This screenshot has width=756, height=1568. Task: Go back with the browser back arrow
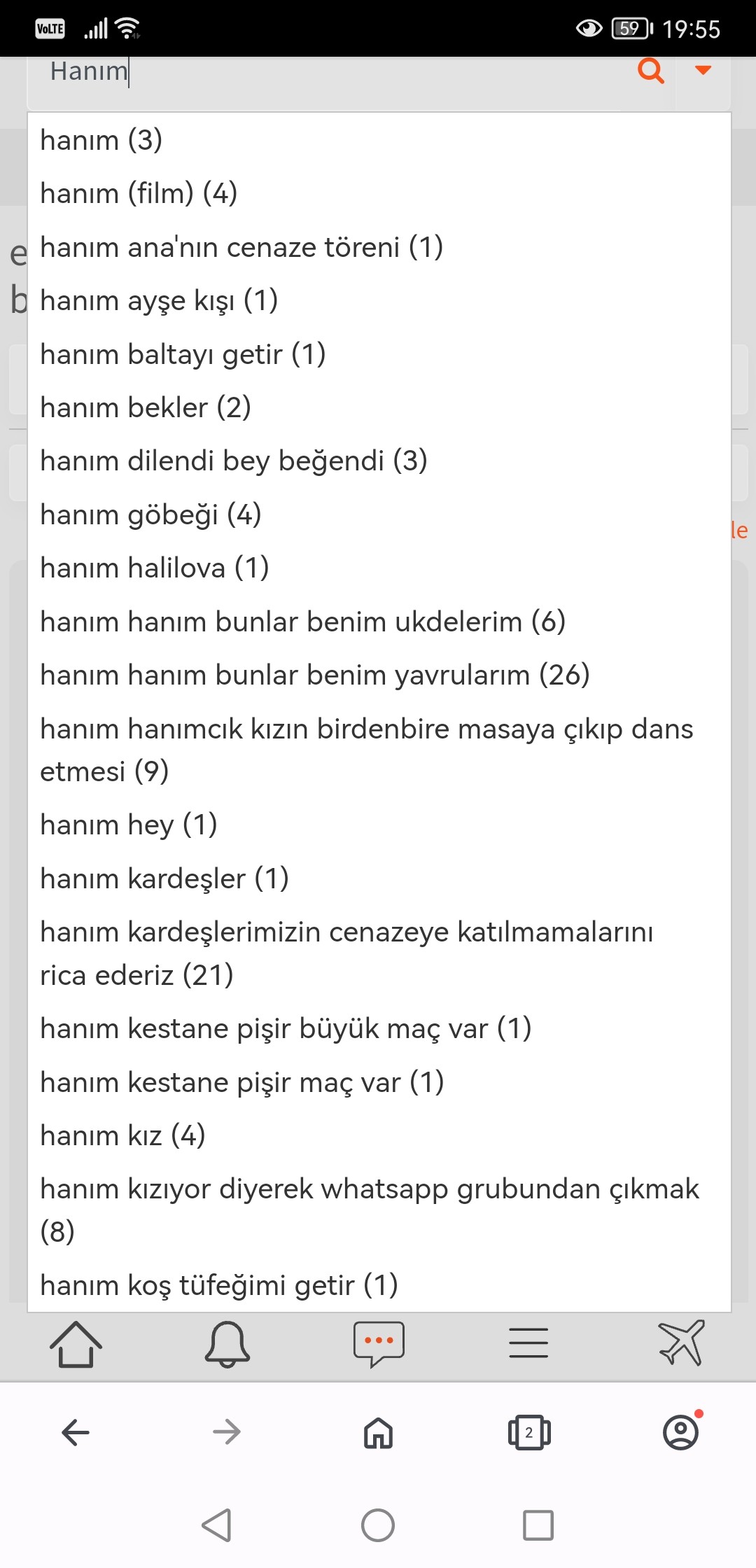pyautogui.click(x=76, y=1433)
